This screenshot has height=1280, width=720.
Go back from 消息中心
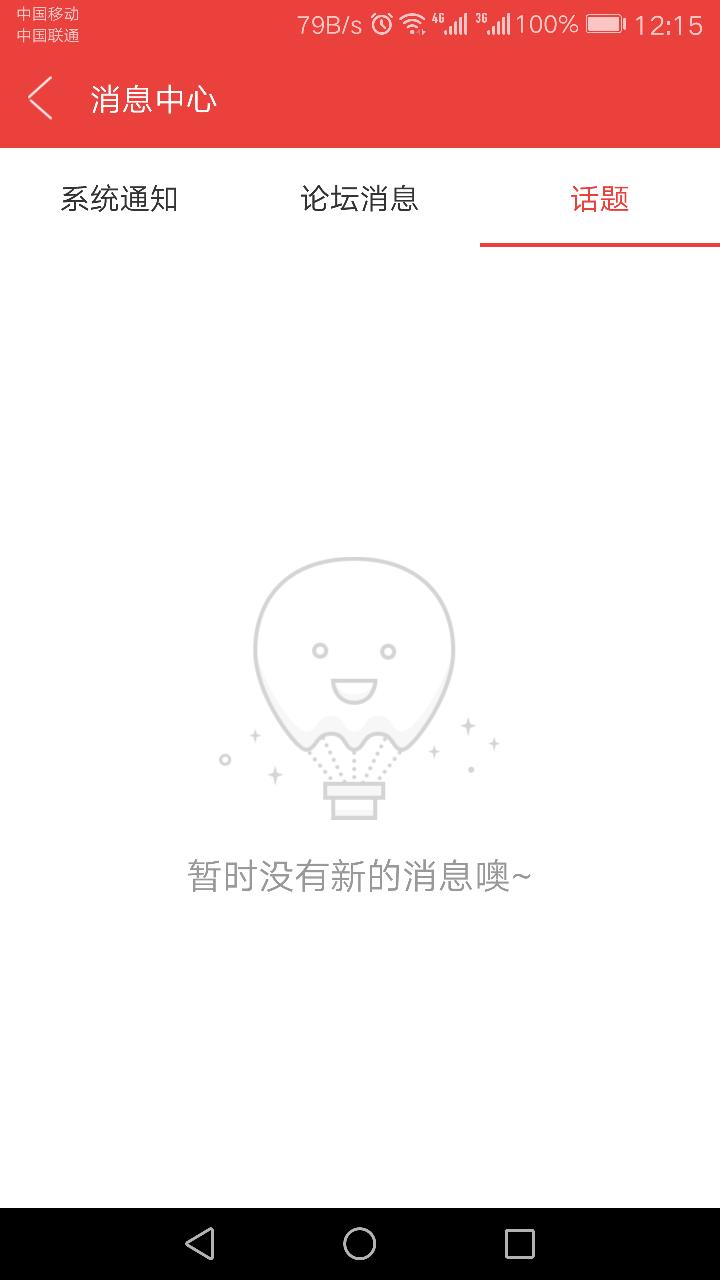click(x=40, y=99)
